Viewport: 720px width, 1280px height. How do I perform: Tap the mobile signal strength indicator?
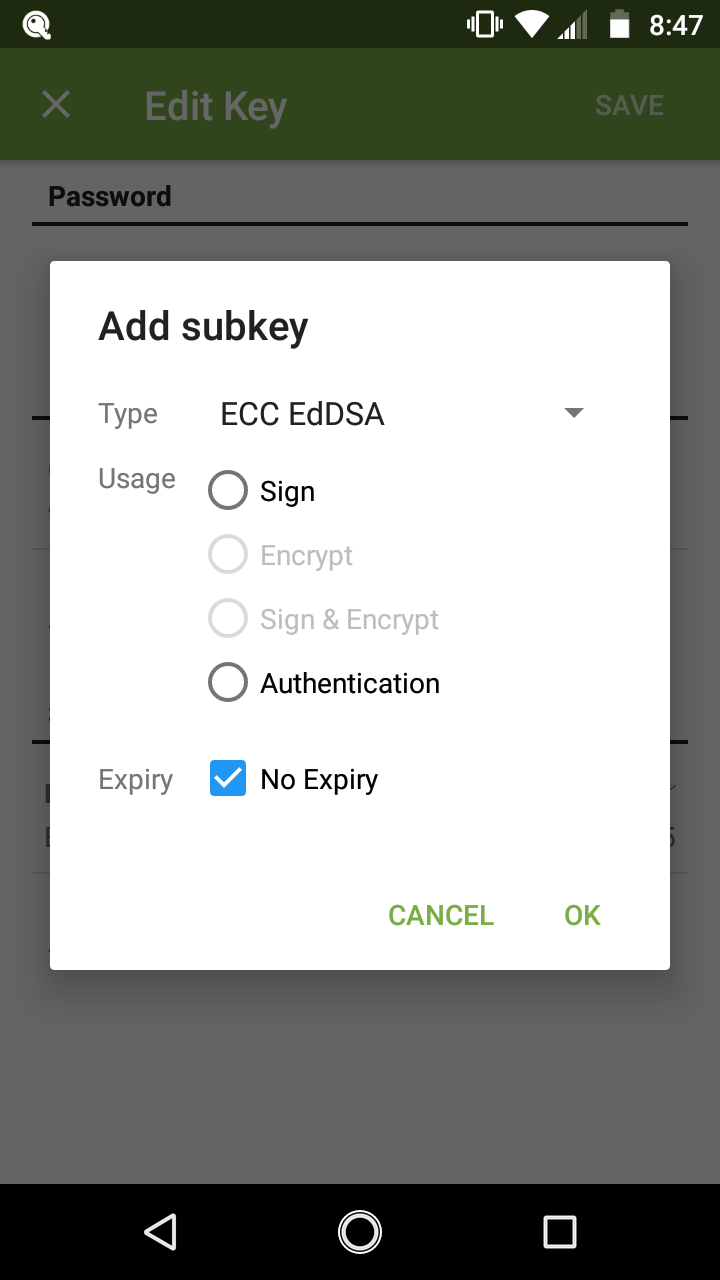pyautogui.click(x=574, y=24)
